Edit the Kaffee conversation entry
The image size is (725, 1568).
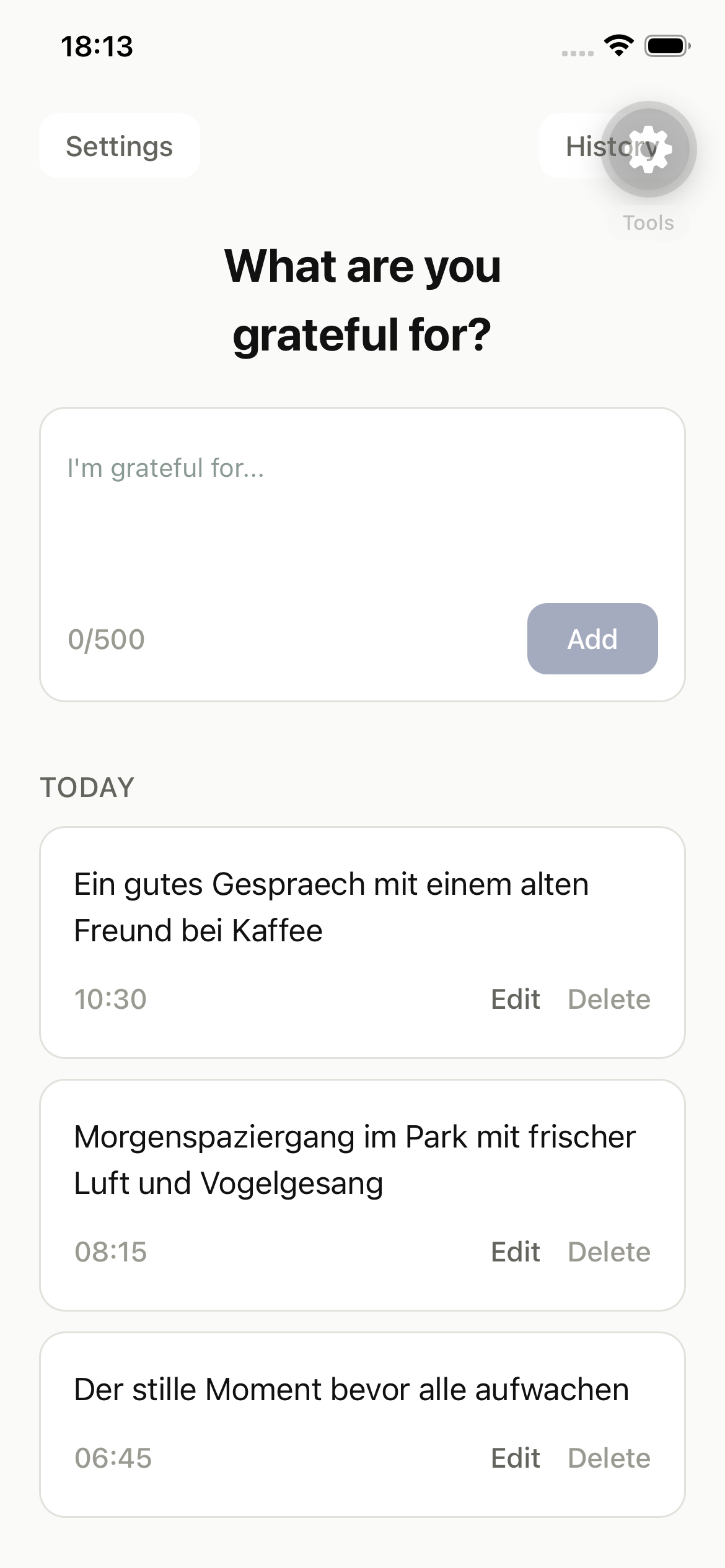(514, 999)
